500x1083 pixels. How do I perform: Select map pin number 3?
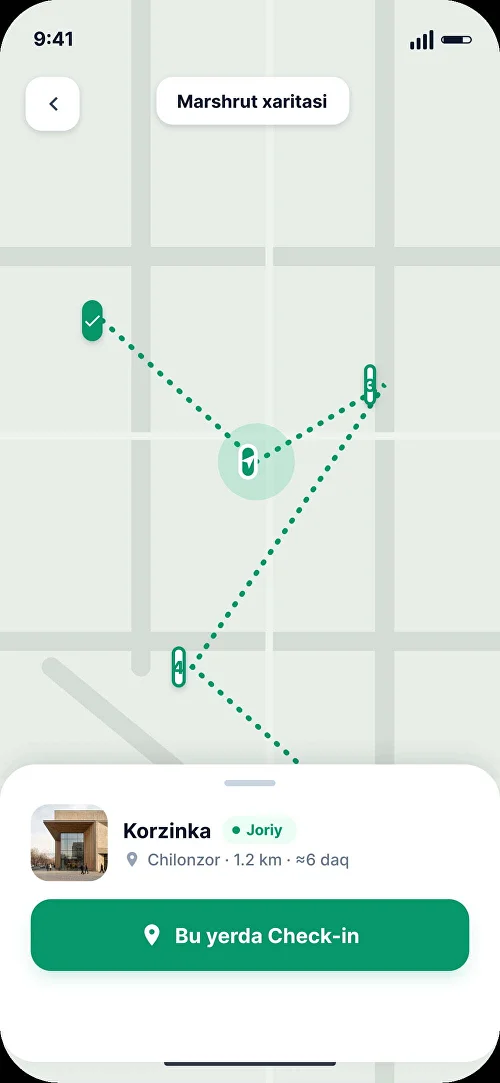370,384
